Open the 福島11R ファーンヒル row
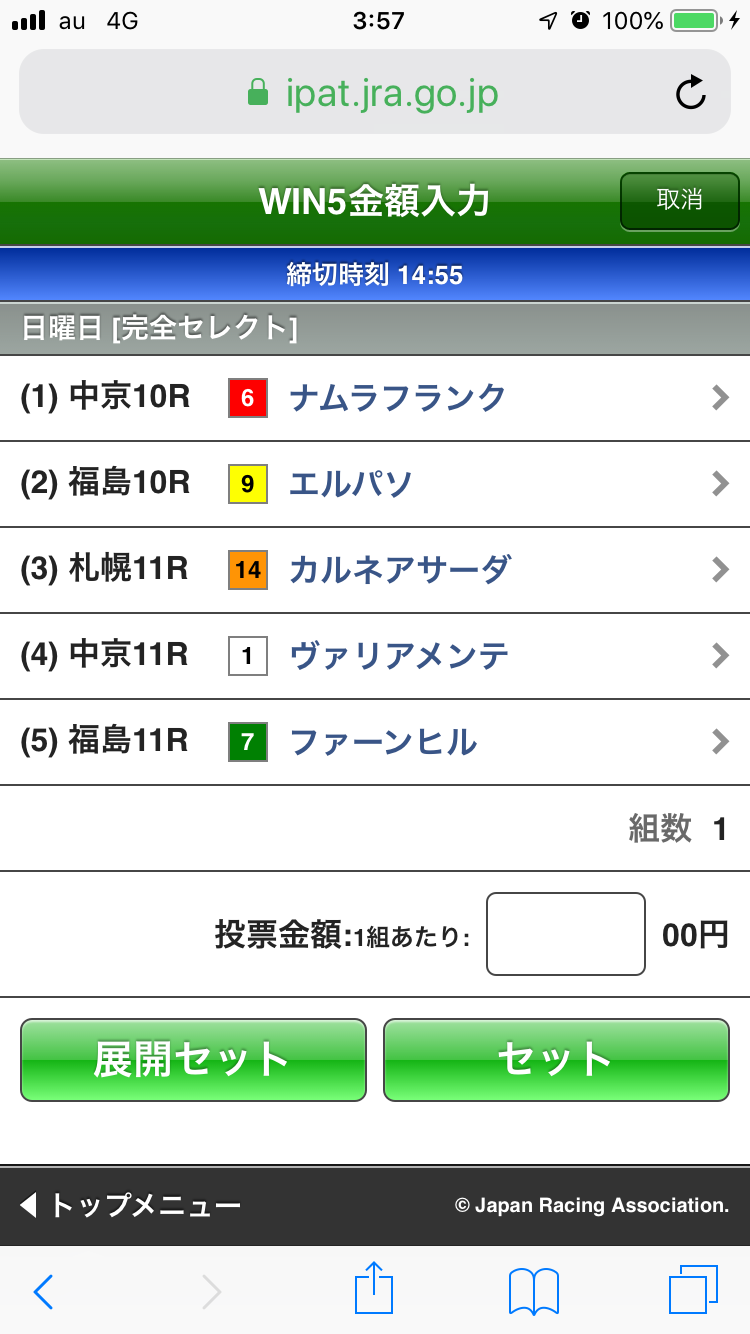The image size is (750, 1334). pos(375,742)
